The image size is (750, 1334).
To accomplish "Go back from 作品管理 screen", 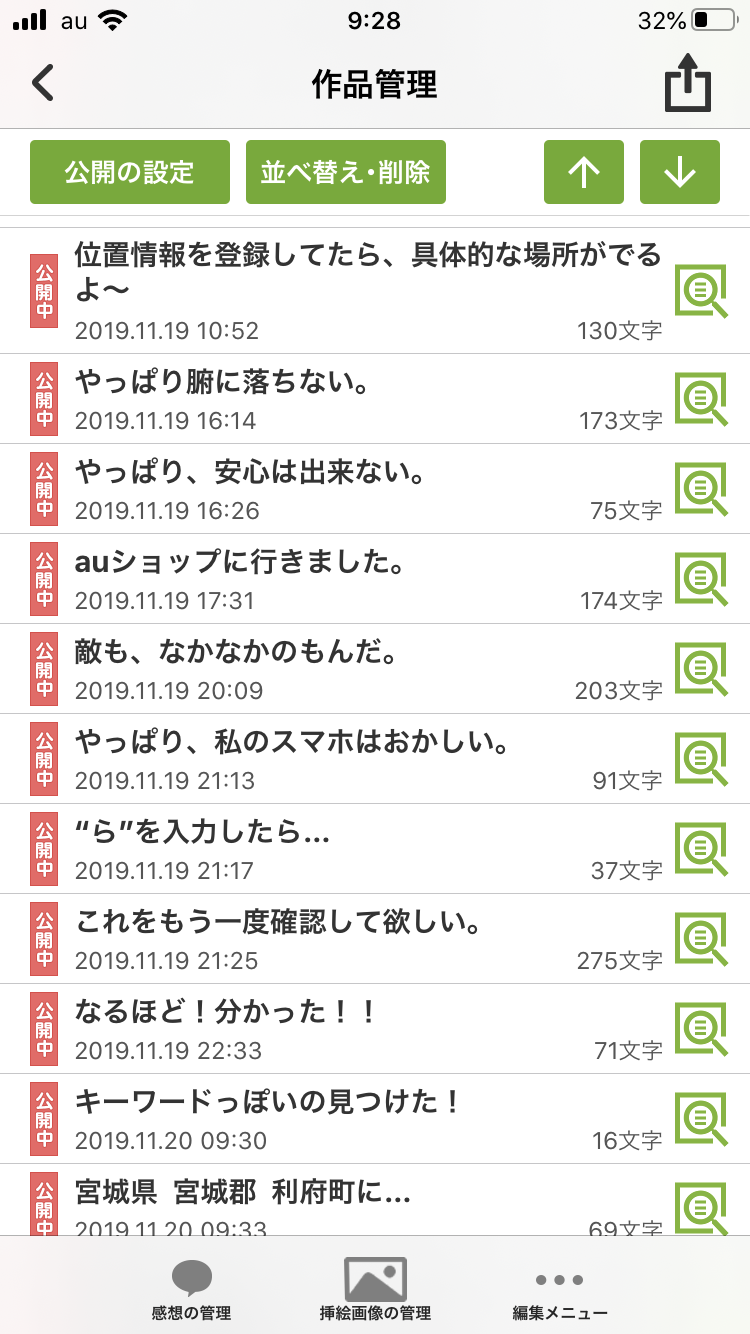I will pos(43,84).
